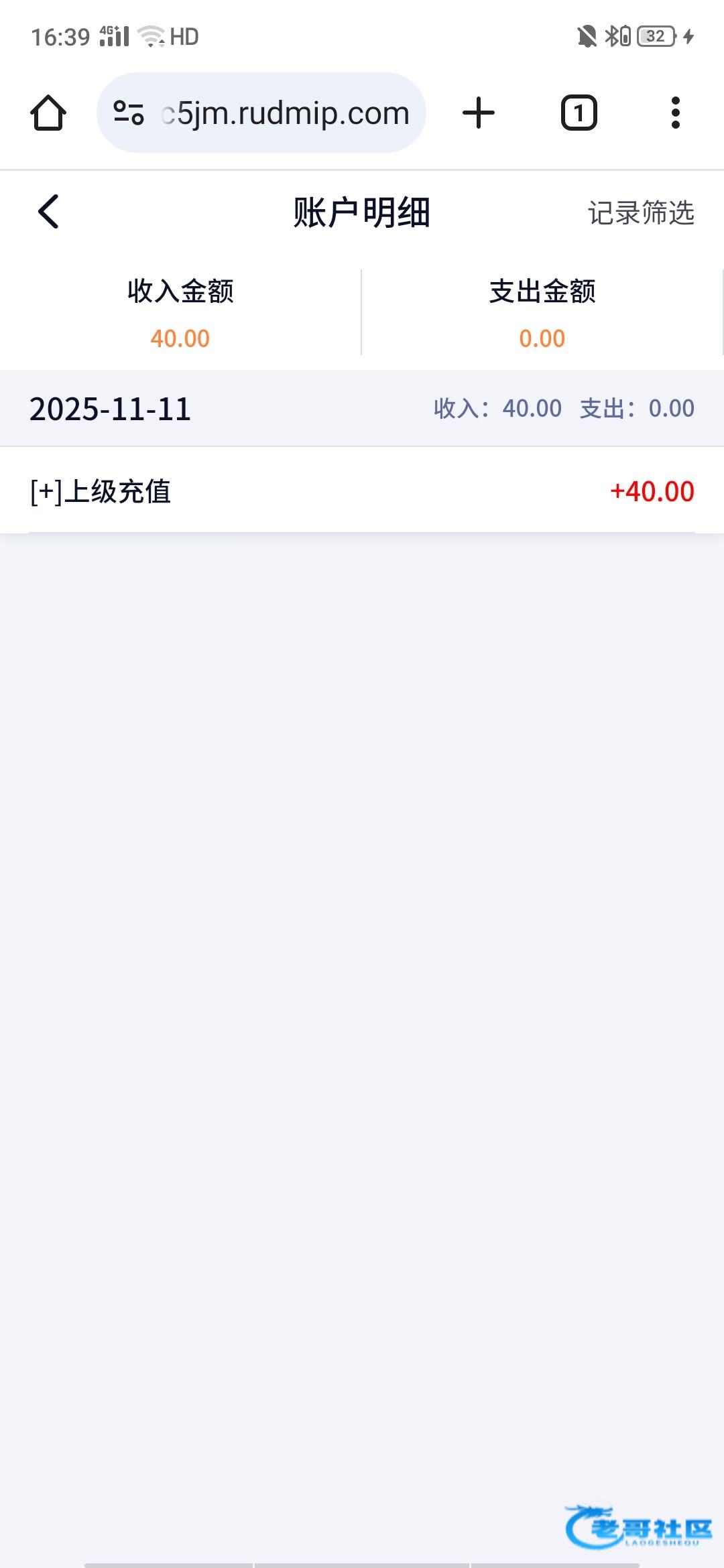Tap the browser home button

48,113
